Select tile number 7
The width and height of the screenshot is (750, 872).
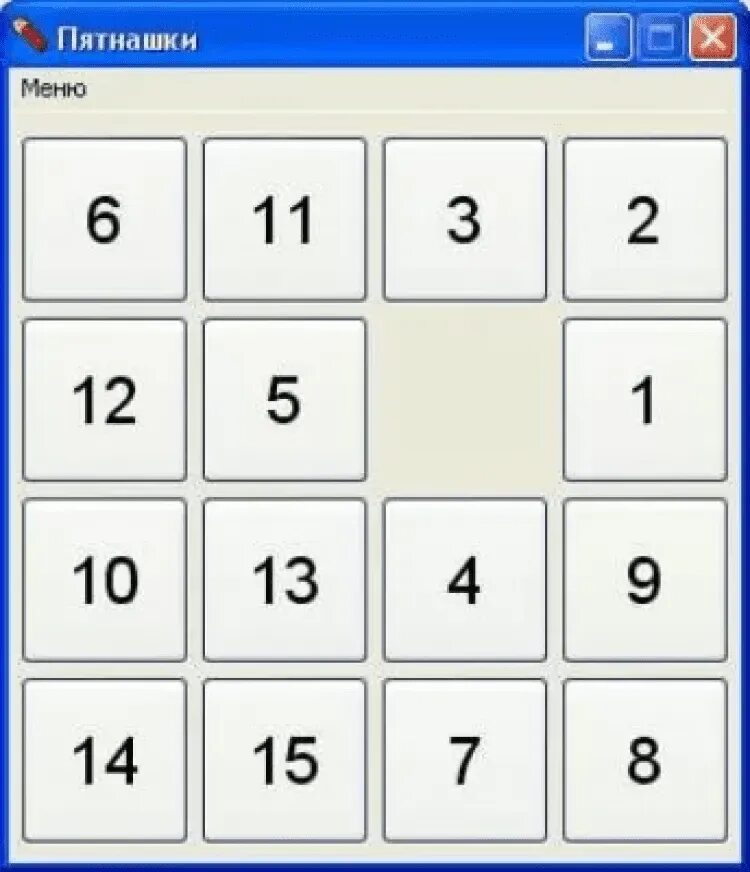(x=464, y=760)
